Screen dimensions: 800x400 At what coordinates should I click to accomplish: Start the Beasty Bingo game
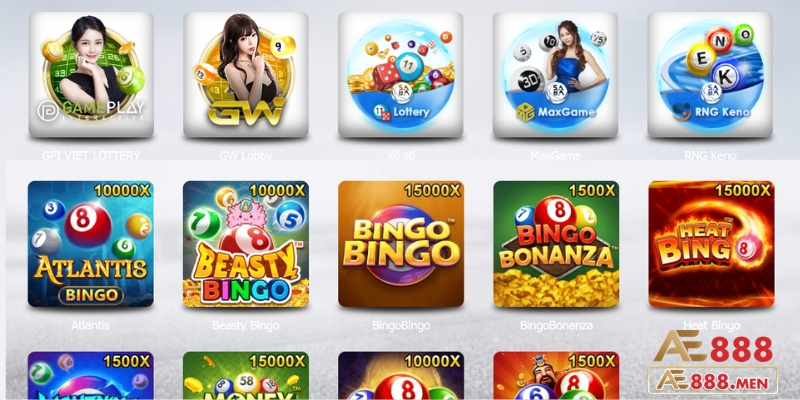click(245, 244)
